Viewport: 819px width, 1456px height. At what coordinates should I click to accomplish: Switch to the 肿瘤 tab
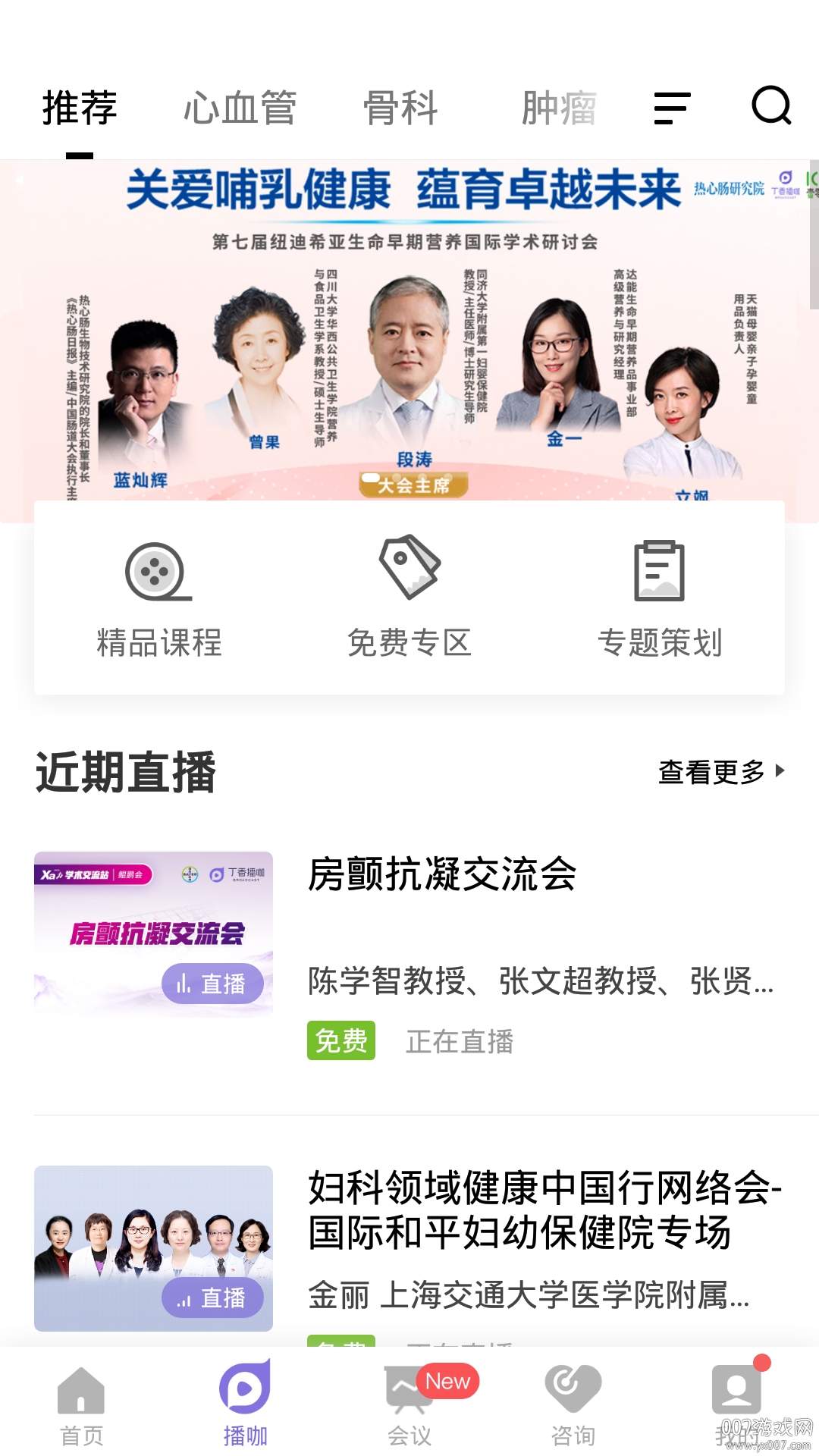(559, 108)
